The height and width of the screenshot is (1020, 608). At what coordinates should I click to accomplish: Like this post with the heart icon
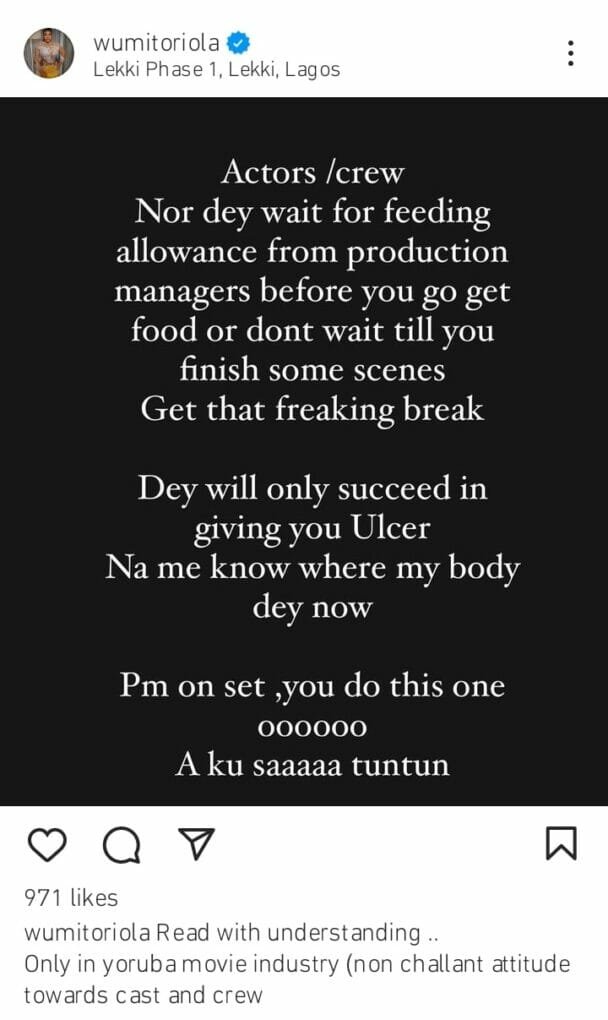click(x=47, y=845)
